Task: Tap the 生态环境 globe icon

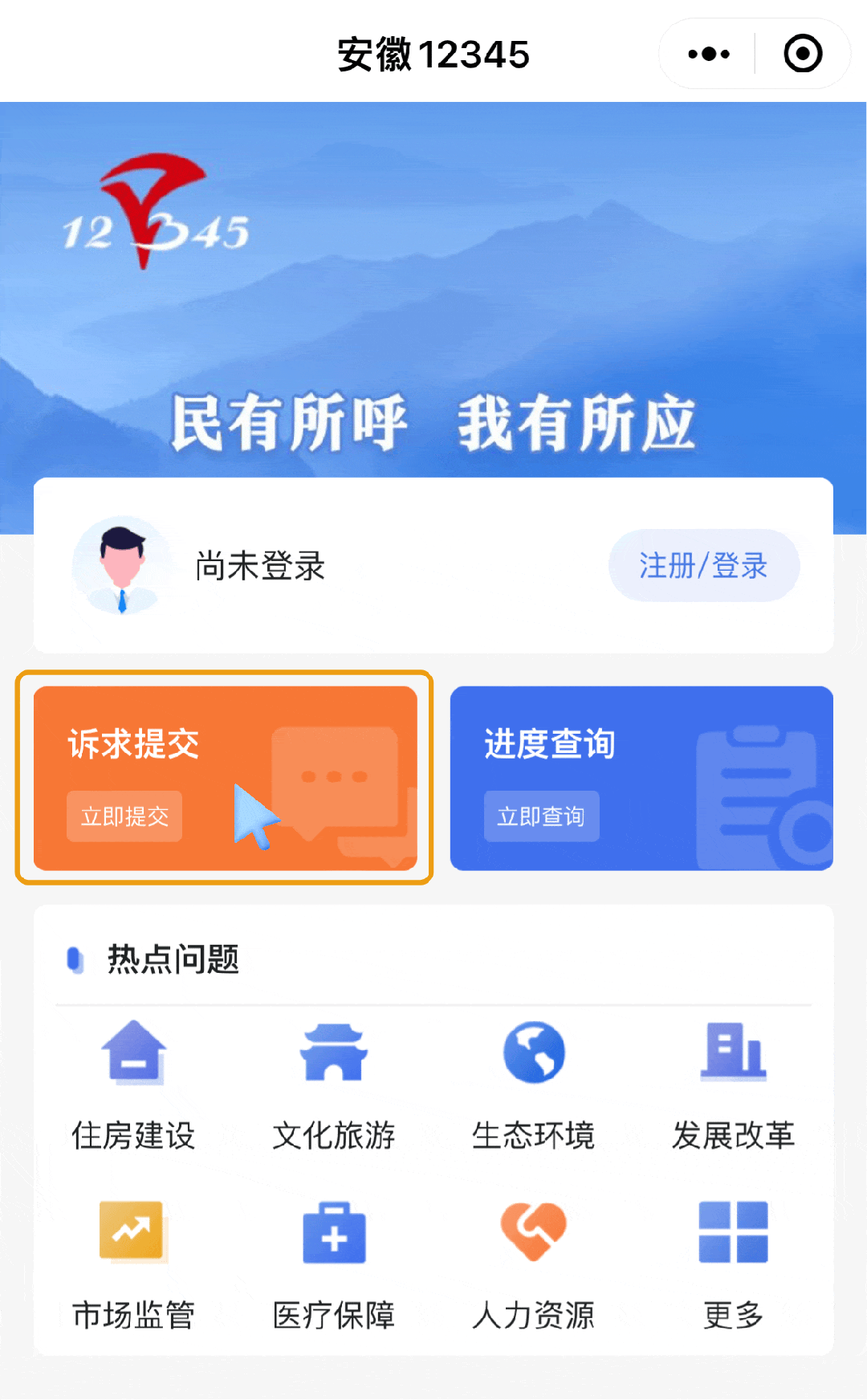Action: (533, 1052)
